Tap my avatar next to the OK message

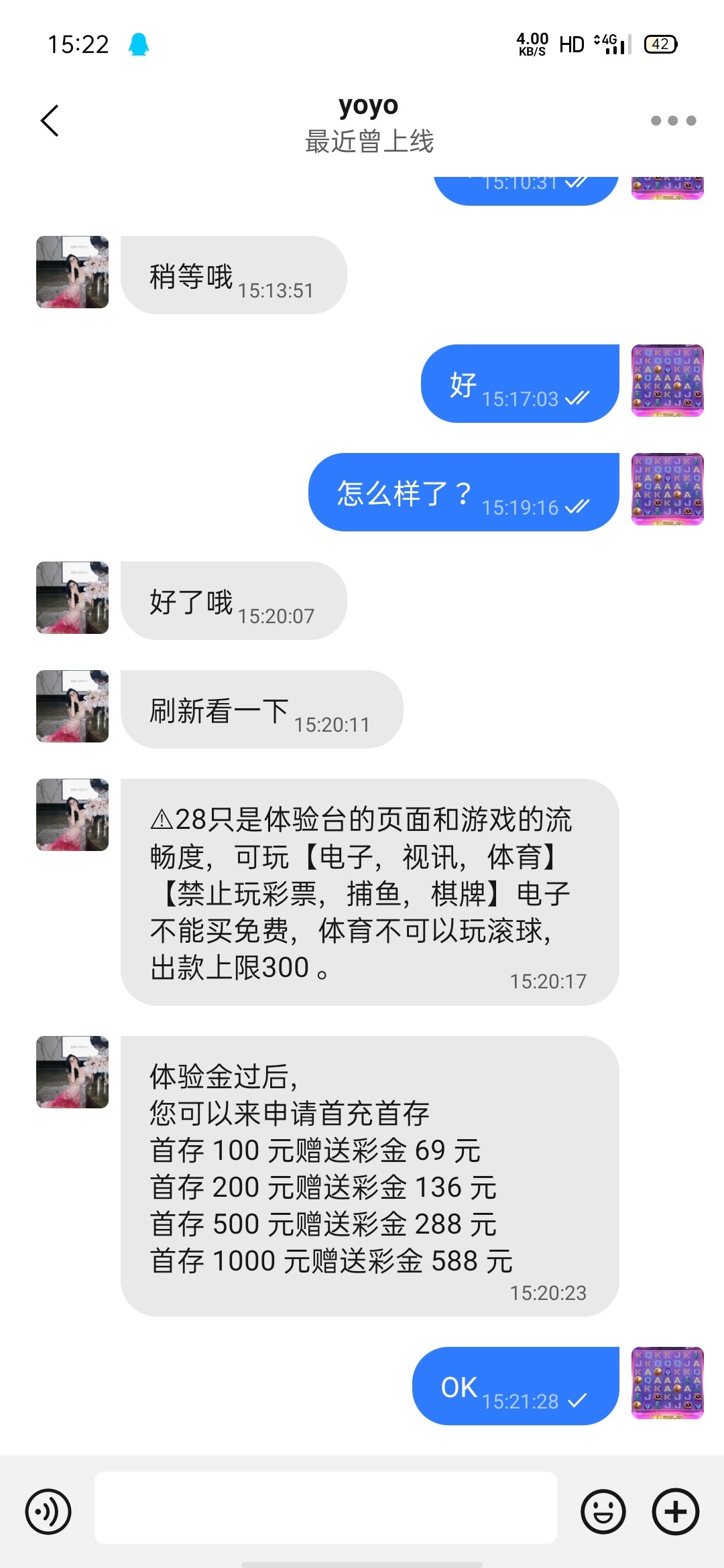(x=668, y=1383)
